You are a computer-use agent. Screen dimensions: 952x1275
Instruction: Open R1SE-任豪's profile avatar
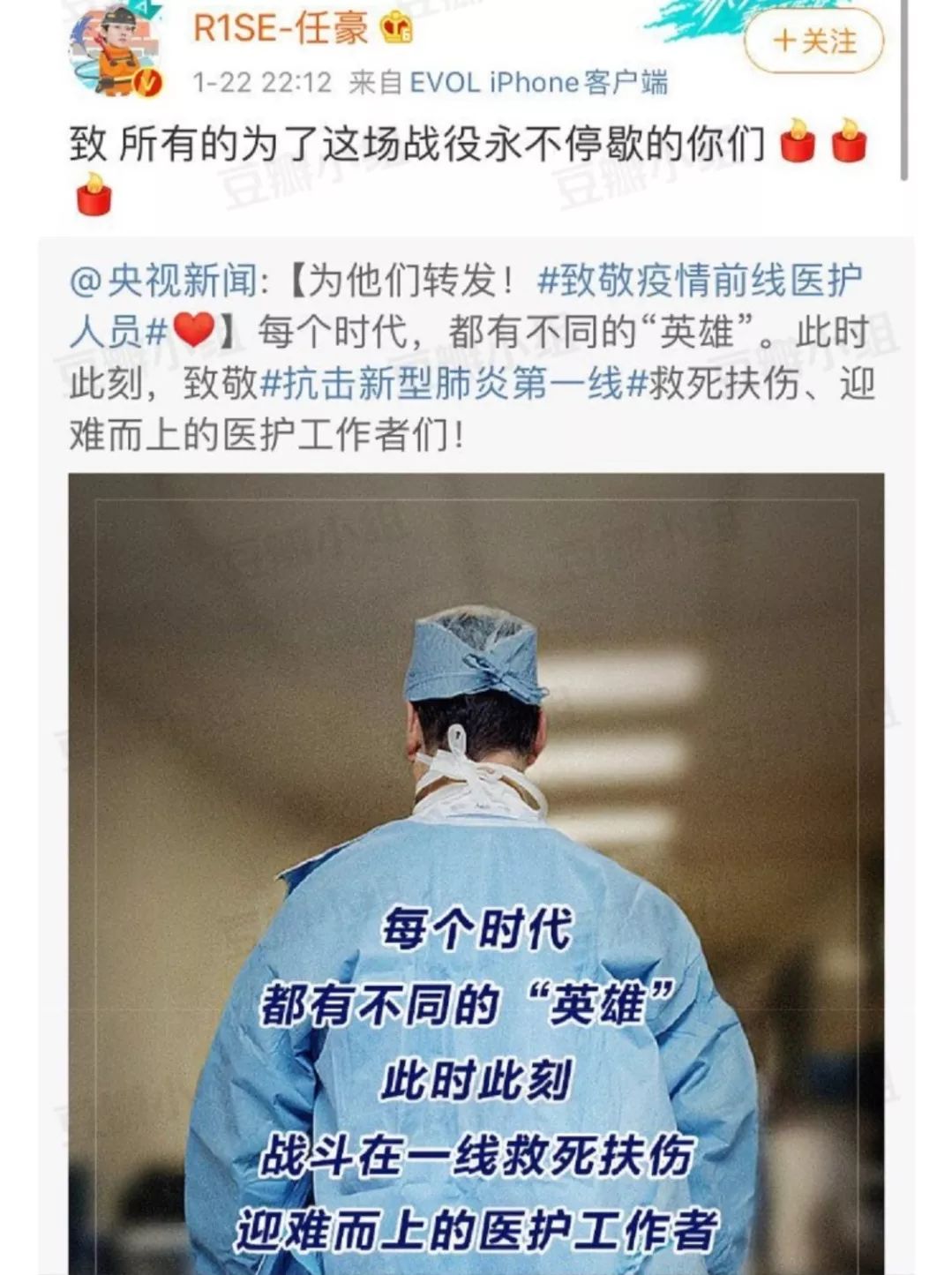point(116,50)
